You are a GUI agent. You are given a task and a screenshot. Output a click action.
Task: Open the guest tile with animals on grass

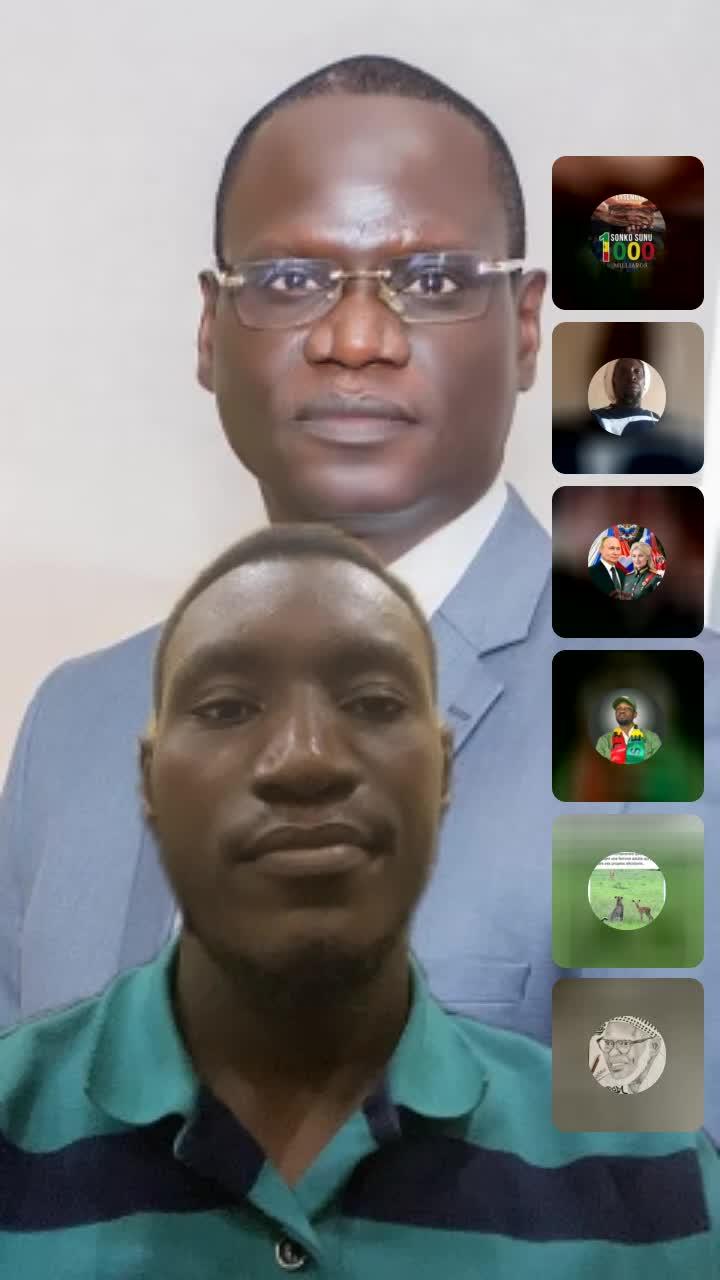coord(627,890)
